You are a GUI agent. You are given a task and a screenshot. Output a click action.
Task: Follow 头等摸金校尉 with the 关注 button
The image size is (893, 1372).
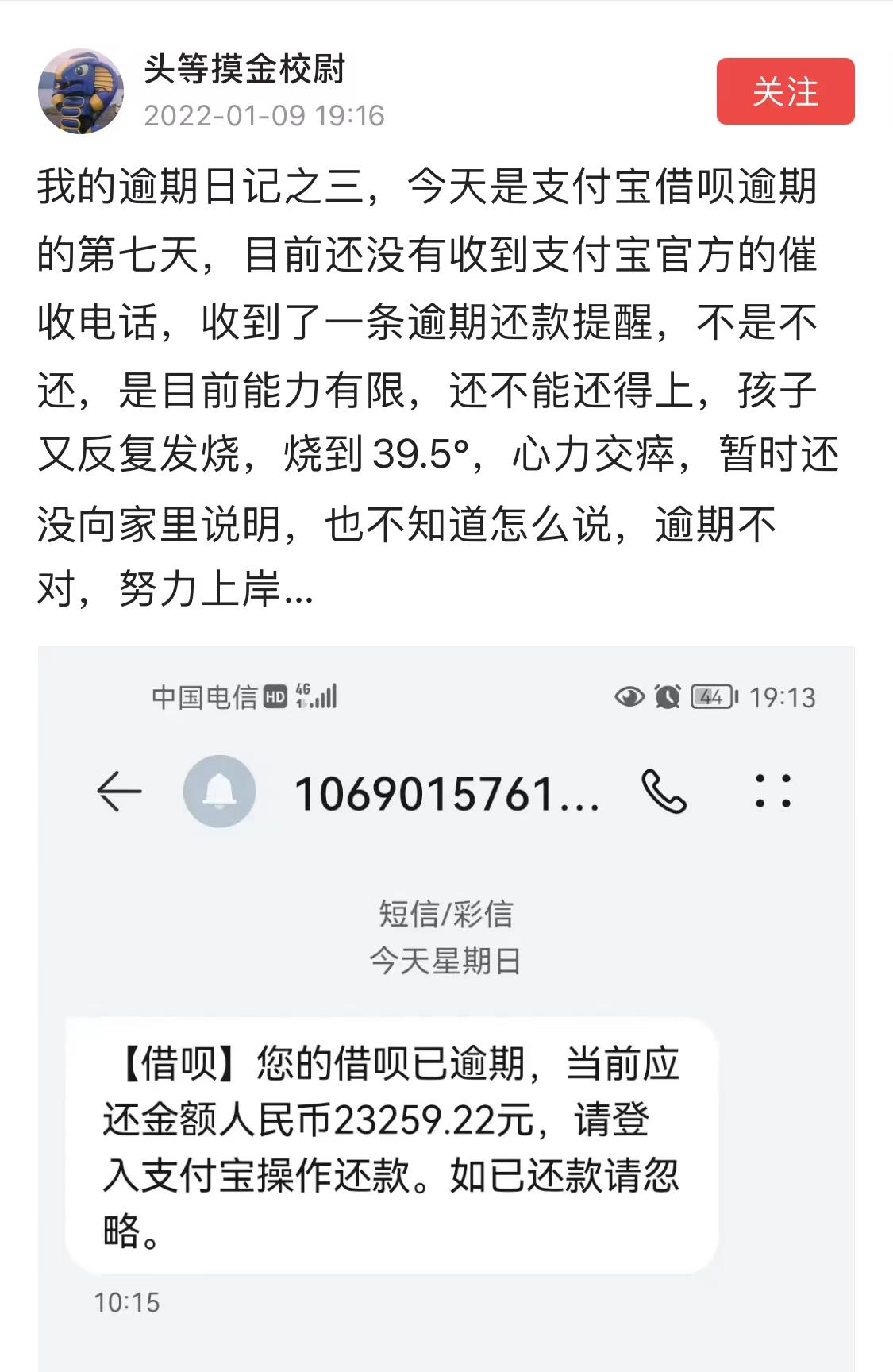coord(785,91)
